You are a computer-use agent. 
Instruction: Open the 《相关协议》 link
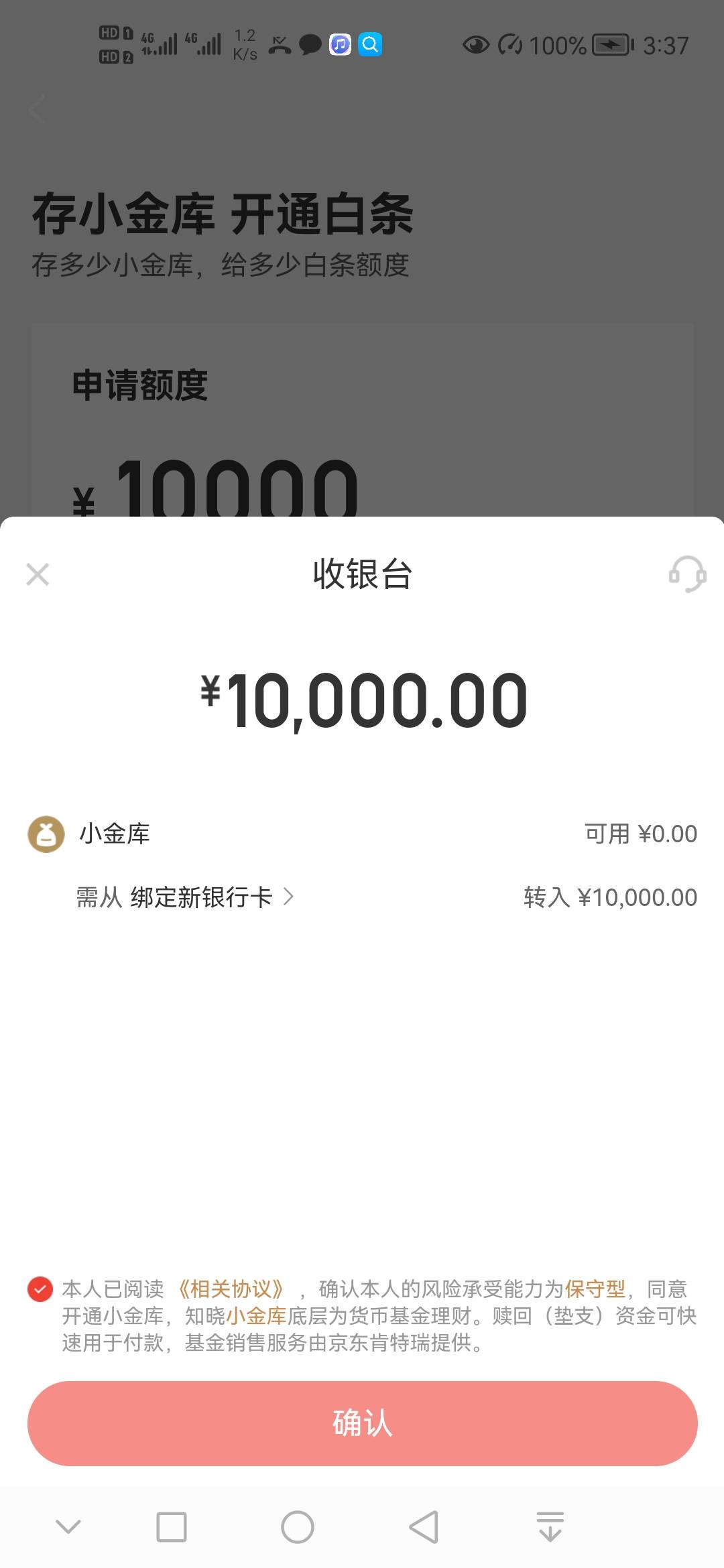(x=231, y=1289)
